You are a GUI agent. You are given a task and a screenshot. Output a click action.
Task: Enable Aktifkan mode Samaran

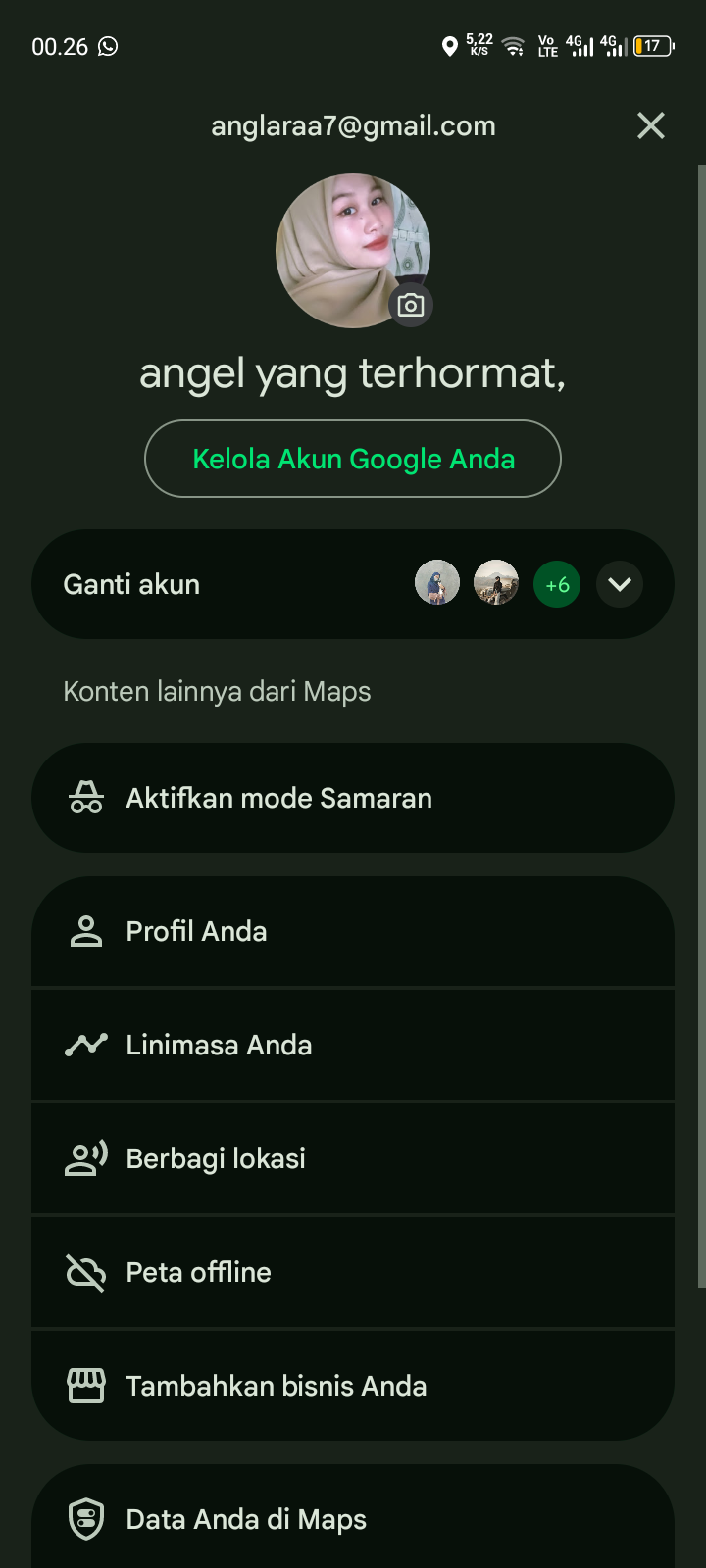coord(353,798)
